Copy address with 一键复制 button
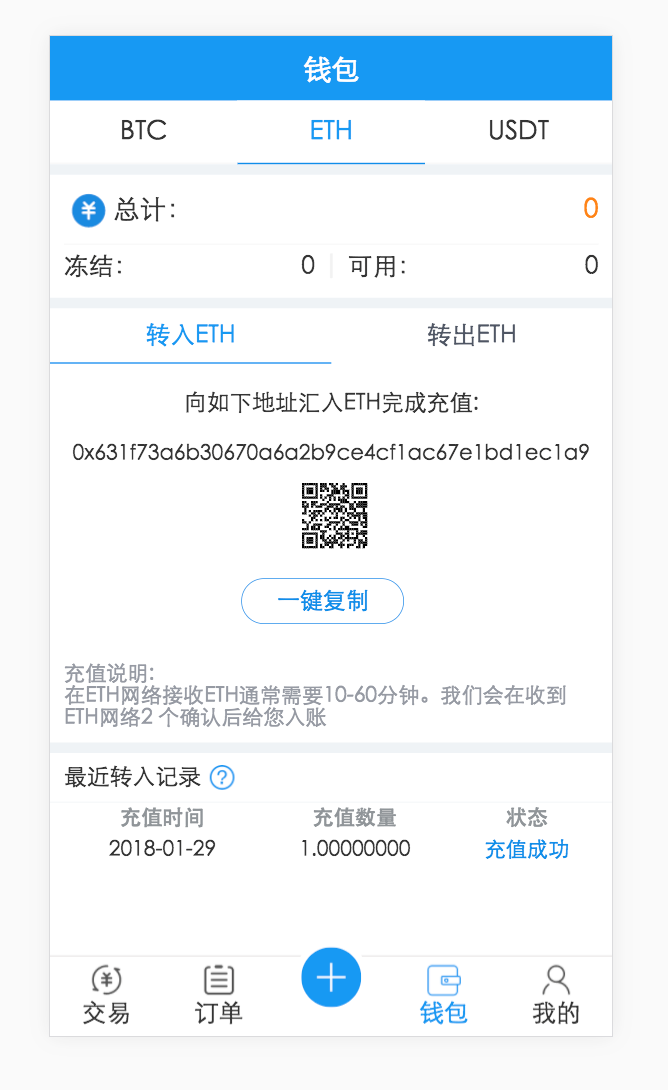Image resolution: width=668 pixels, height=1090 pixels. coord(322,601)
